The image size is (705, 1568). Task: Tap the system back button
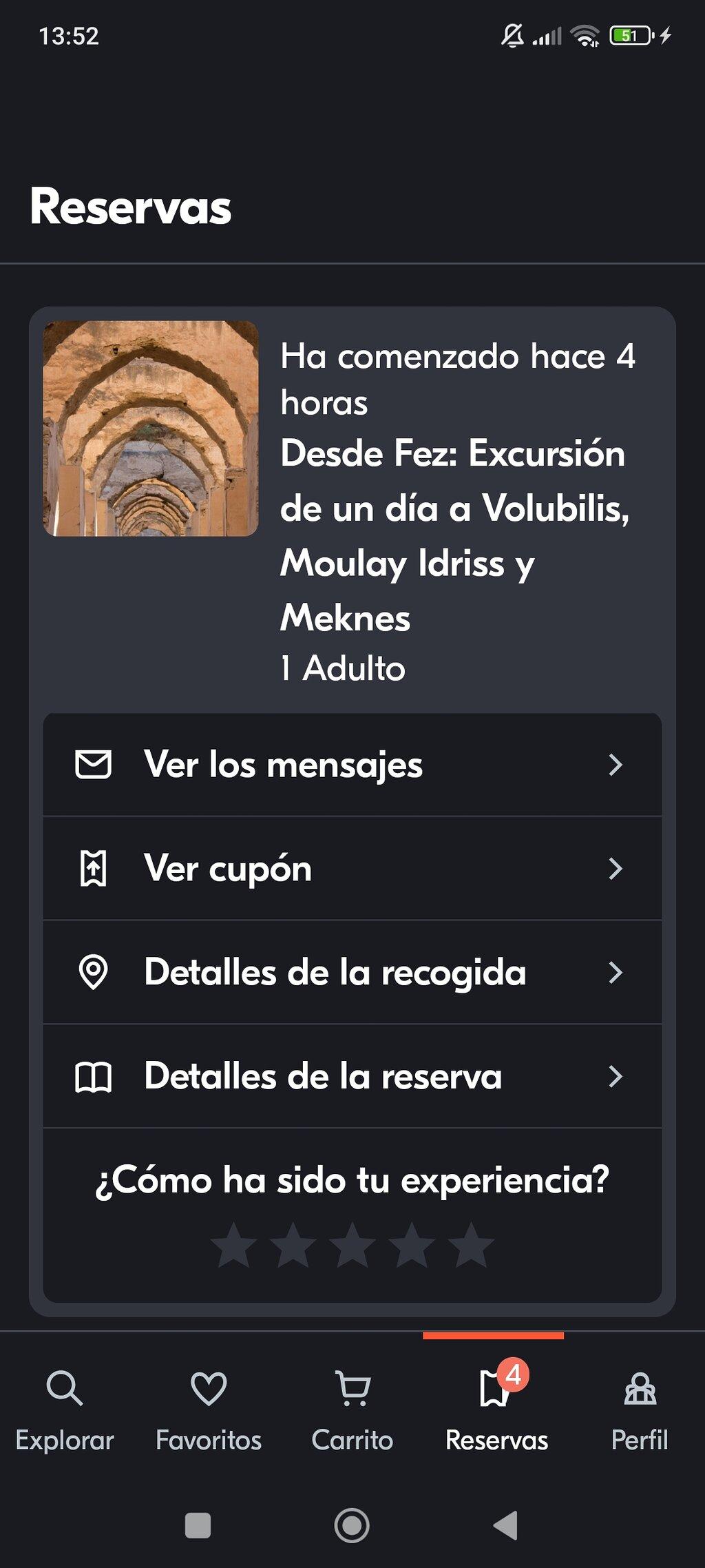coord(506,1525)
